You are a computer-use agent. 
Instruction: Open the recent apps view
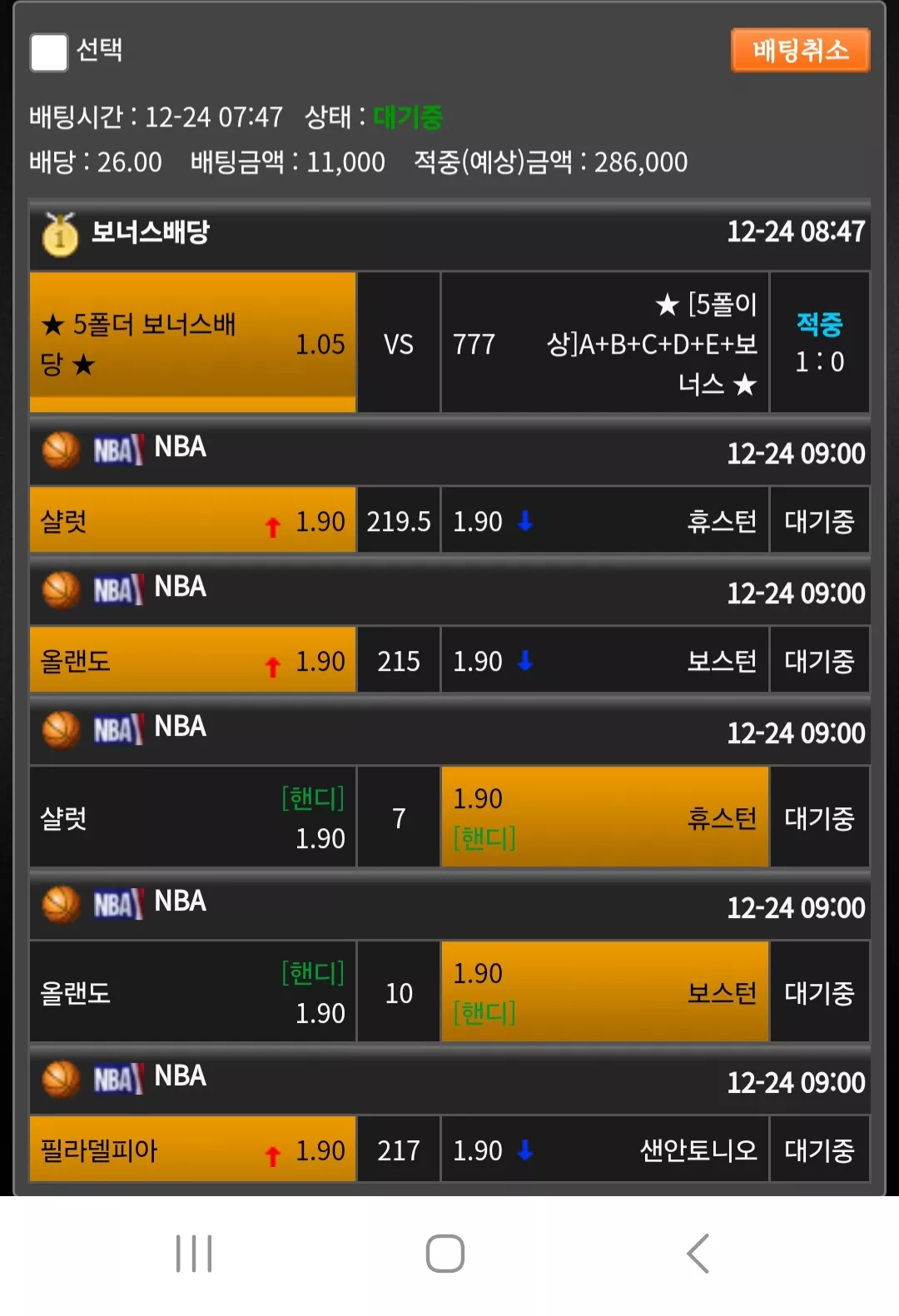pos(194,1254)
